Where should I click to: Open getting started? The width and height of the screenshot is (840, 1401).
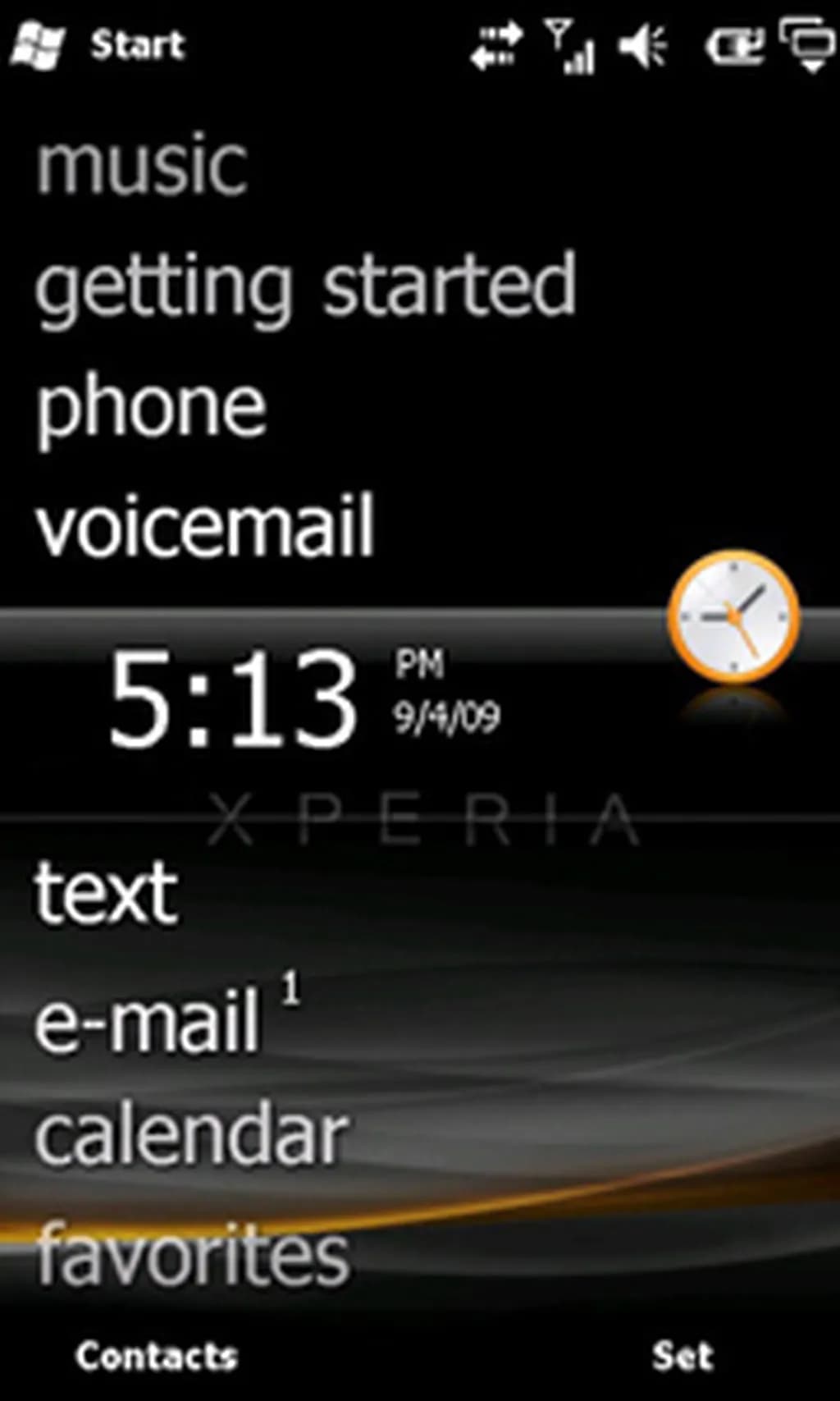[305, 286]
